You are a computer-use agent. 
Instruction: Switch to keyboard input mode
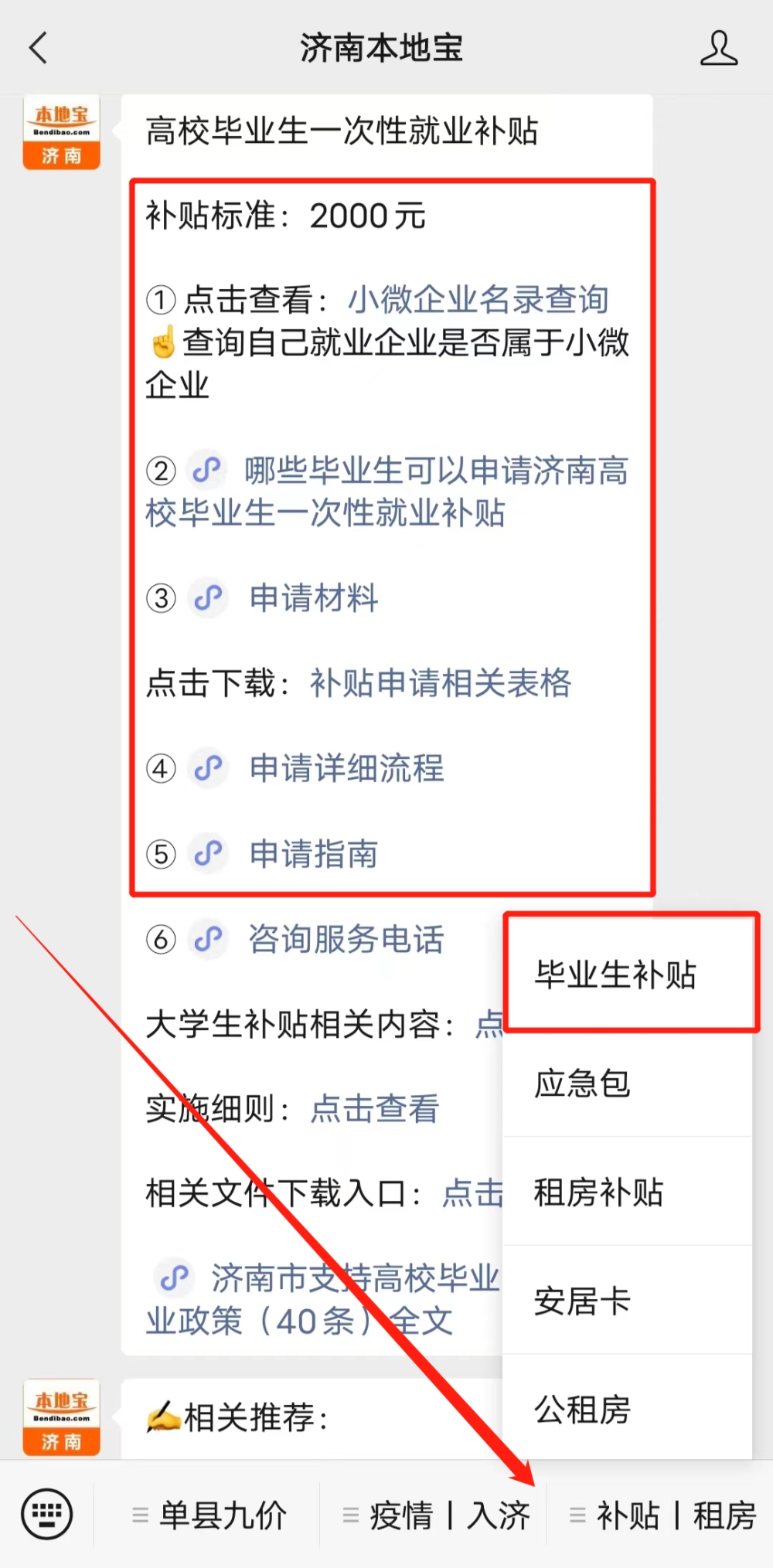[47, 1514]
